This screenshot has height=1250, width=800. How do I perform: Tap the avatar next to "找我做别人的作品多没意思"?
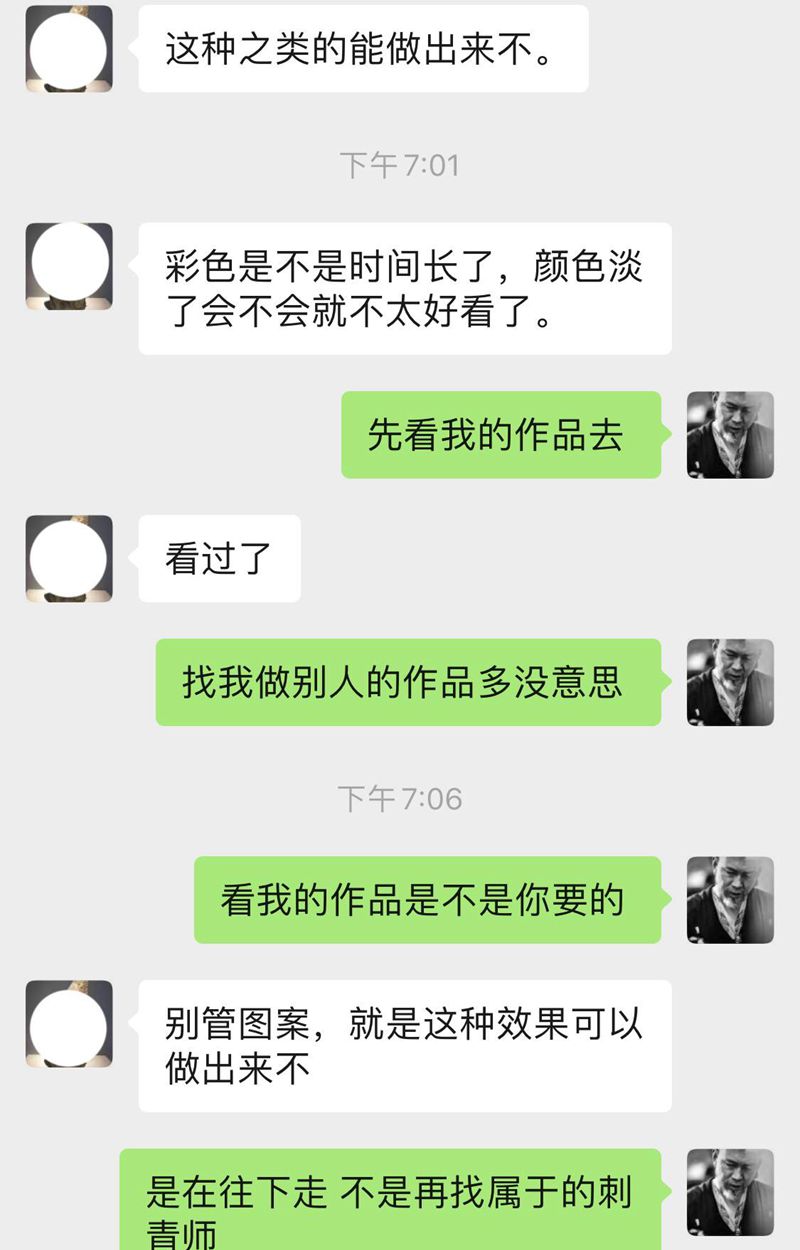pyautogui.click(x=730, y=682)
